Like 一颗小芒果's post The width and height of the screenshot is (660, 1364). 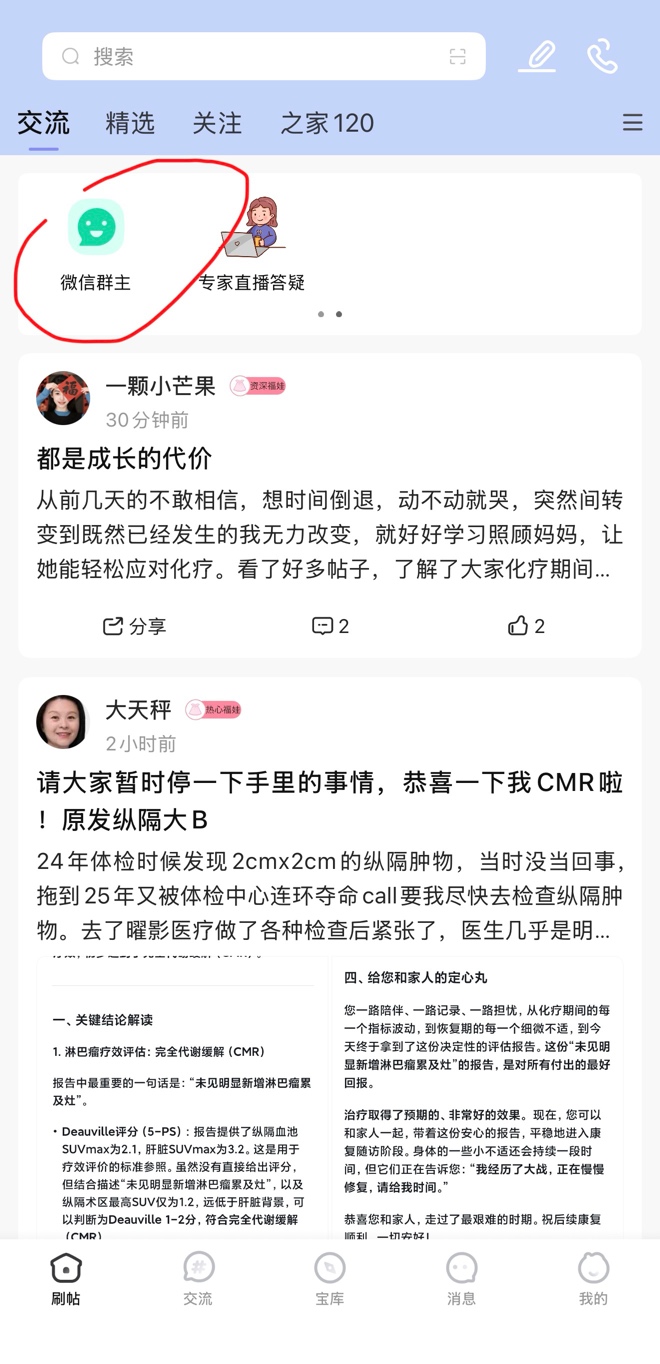tap(526, 626)
